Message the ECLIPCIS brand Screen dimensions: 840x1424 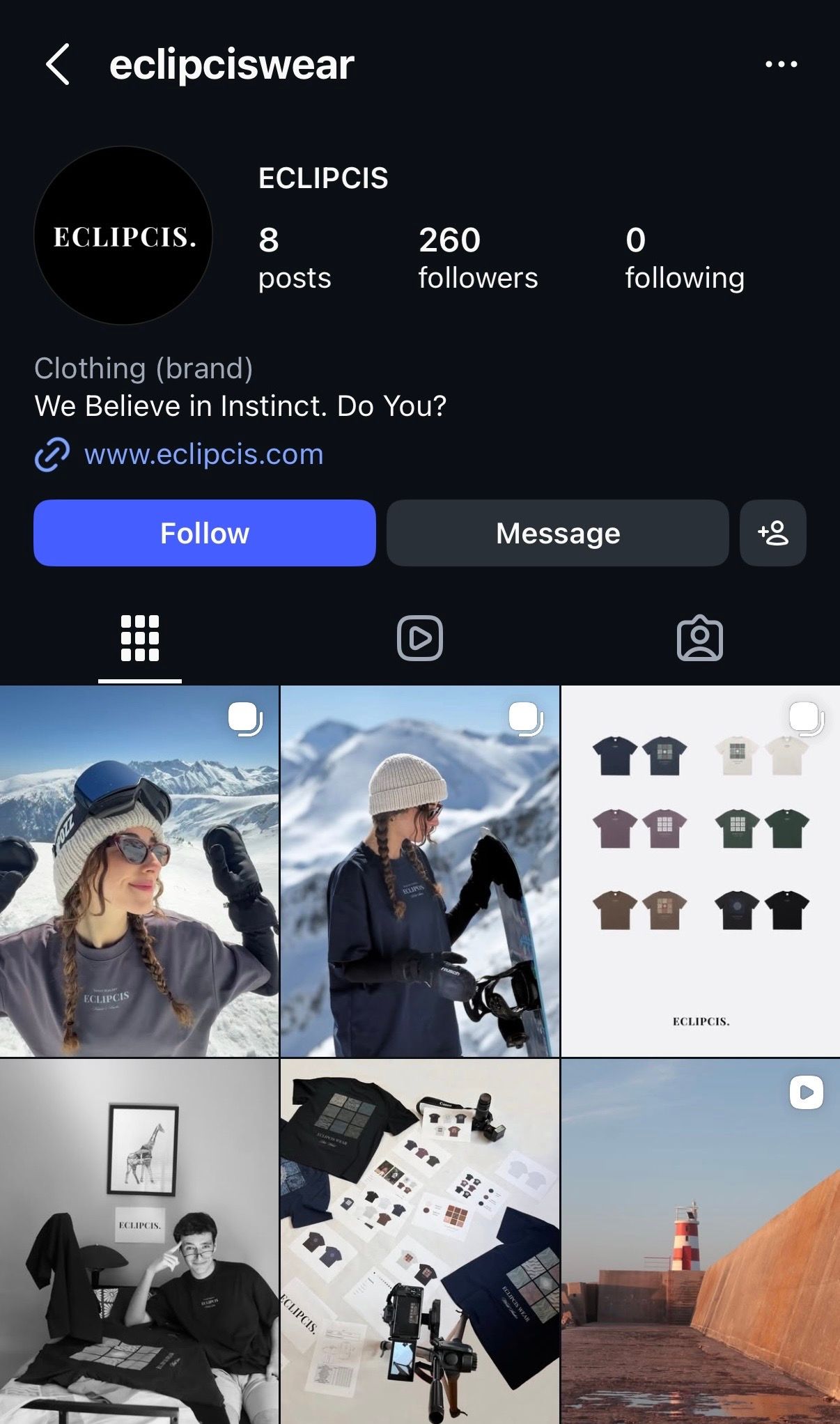click(x=557, y=533)
